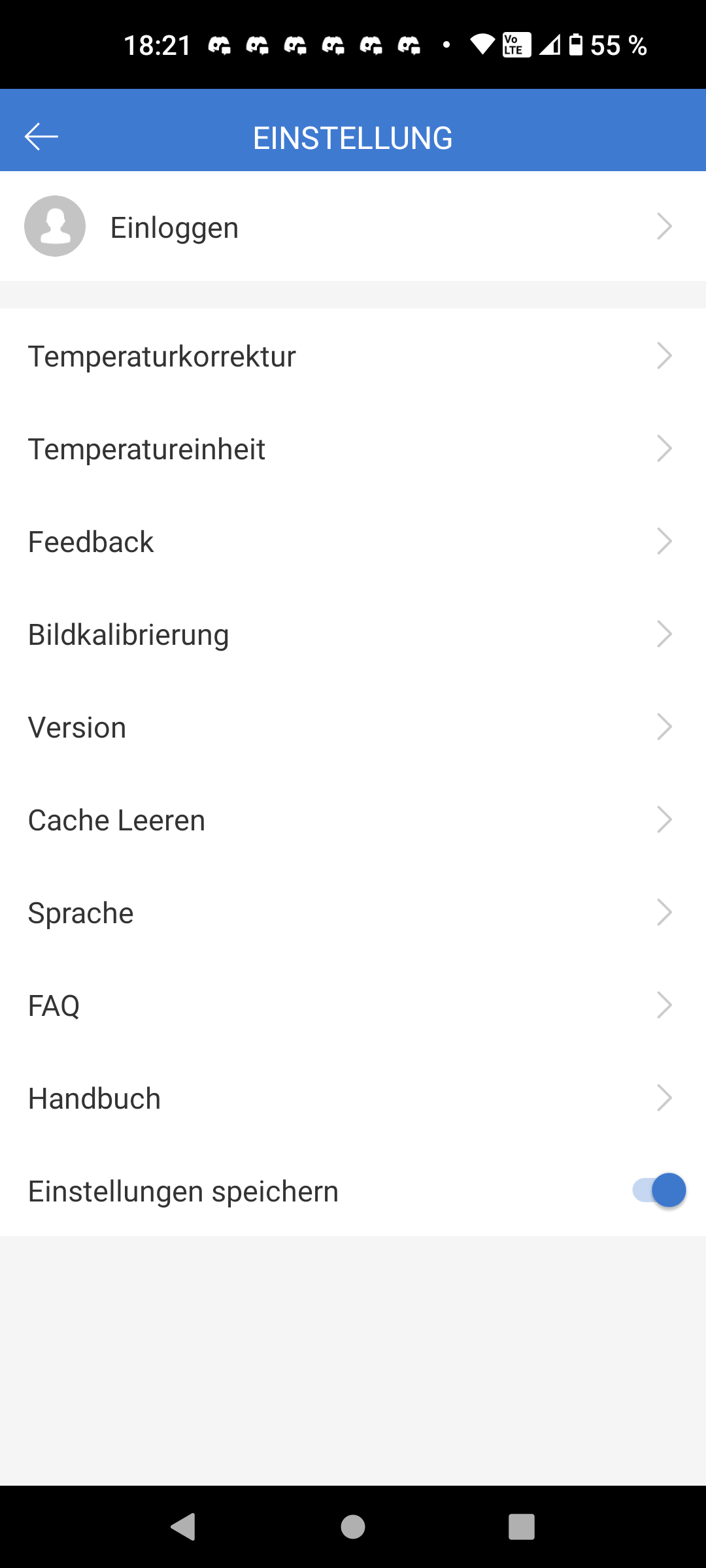The width and height of the screenshot is (706, 1568).
Task: Open the Feedback page
Action: 353,542
